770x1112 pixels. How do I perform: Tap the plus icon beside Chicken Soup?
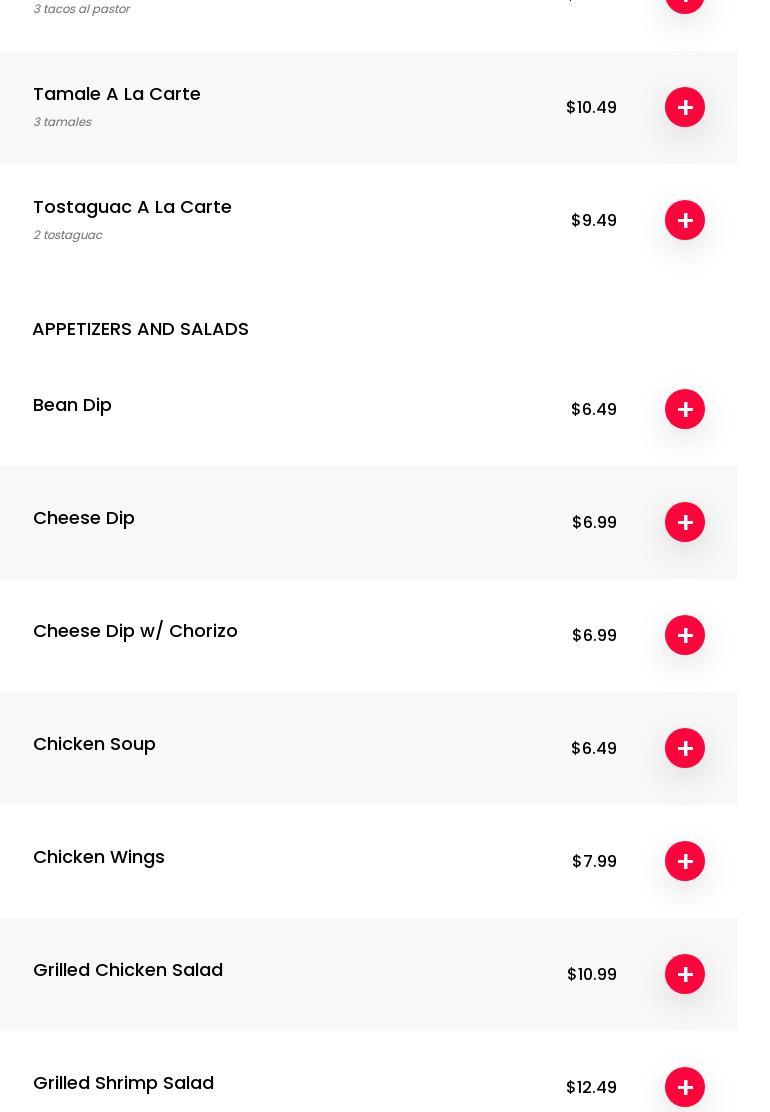pos(685,748)
